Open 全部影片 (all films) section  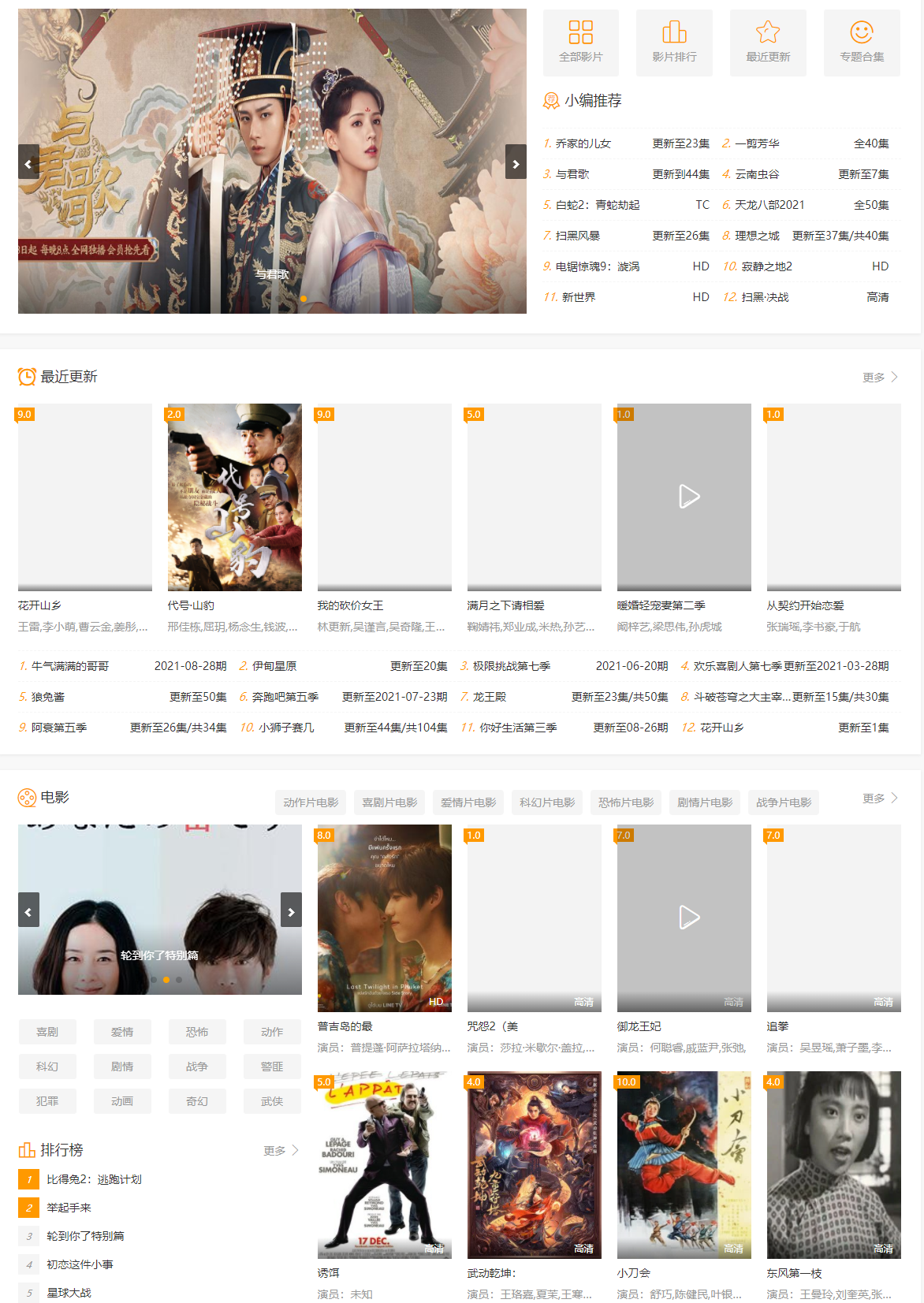[x=580, y=43]
